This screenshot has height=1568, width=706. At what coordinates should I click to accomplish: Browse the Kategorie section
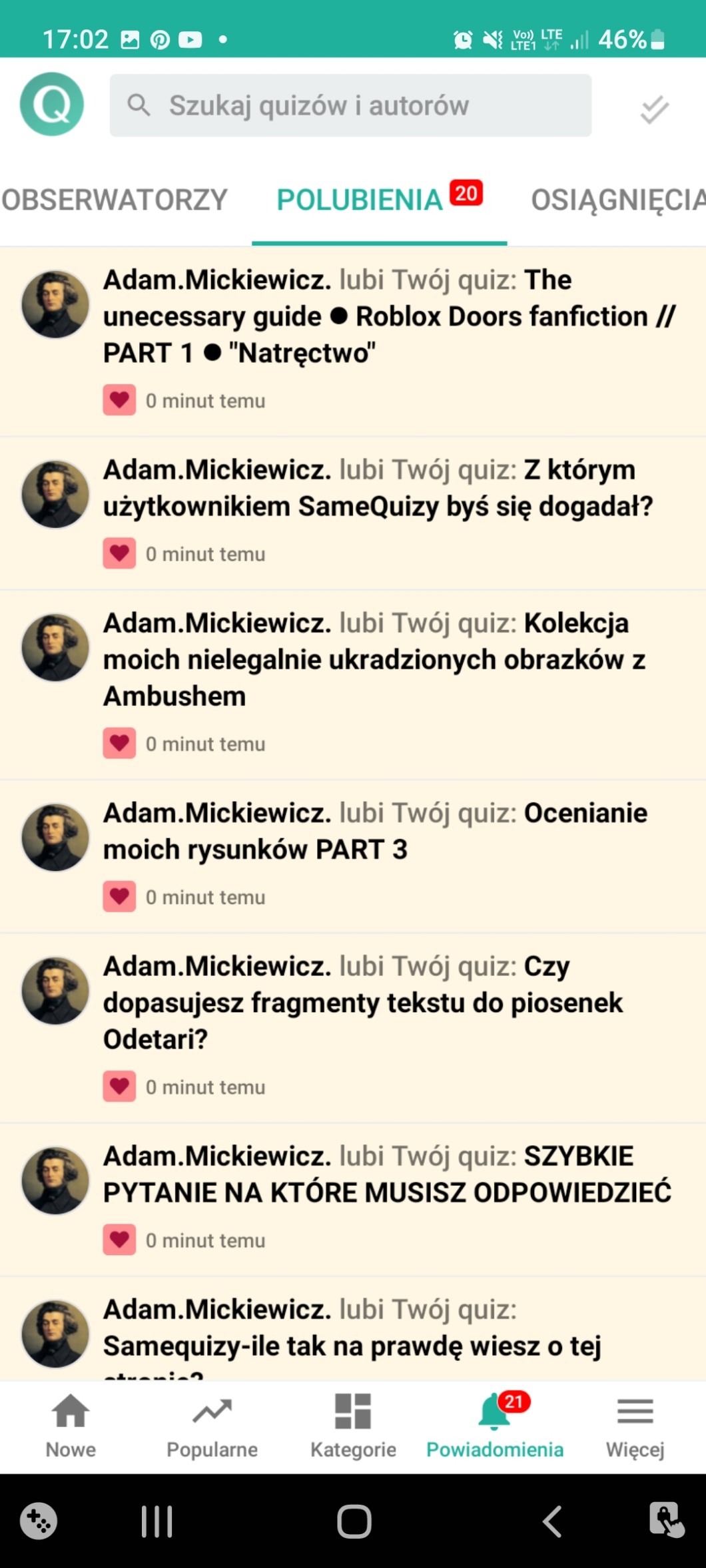point(353,1426)
